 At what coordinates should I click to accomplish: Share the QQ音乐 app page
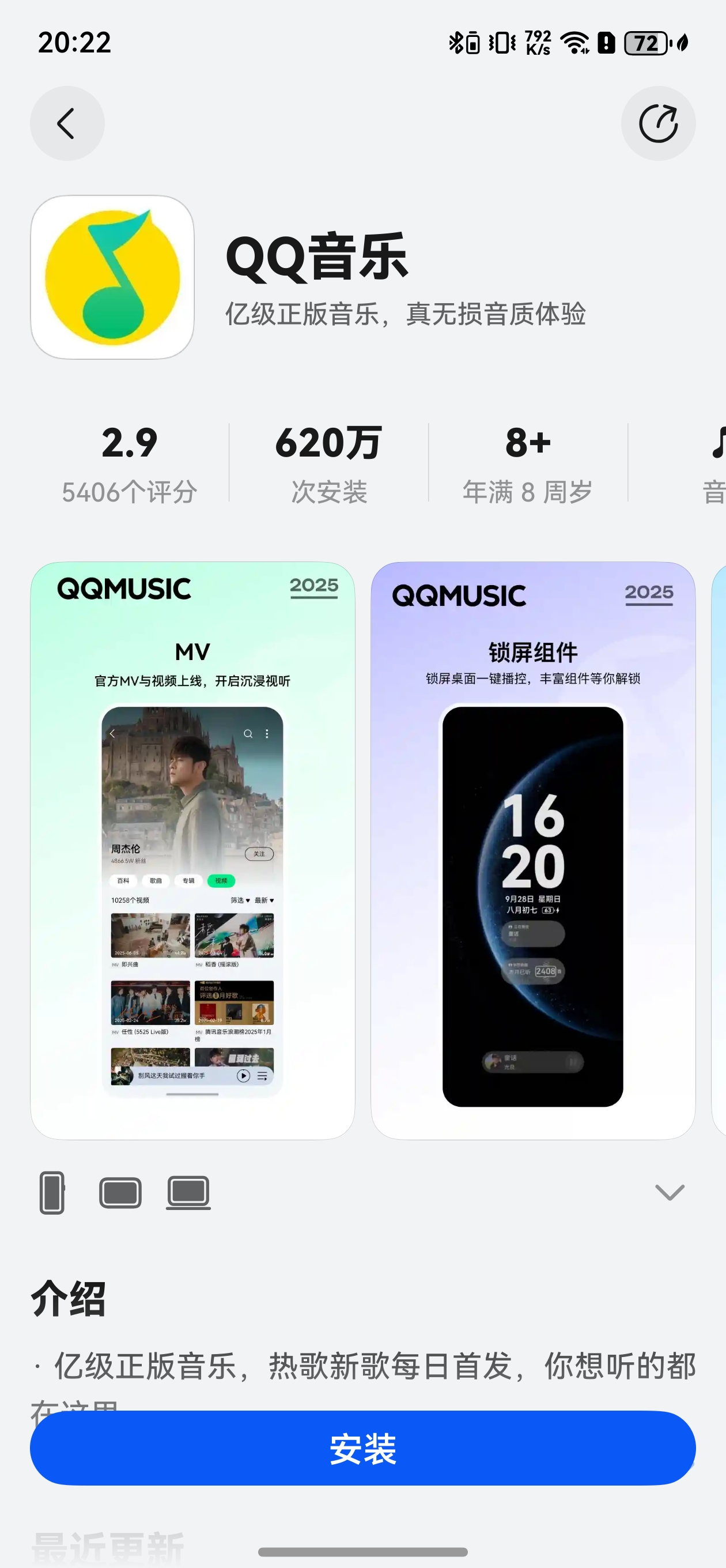pos(658,123)
